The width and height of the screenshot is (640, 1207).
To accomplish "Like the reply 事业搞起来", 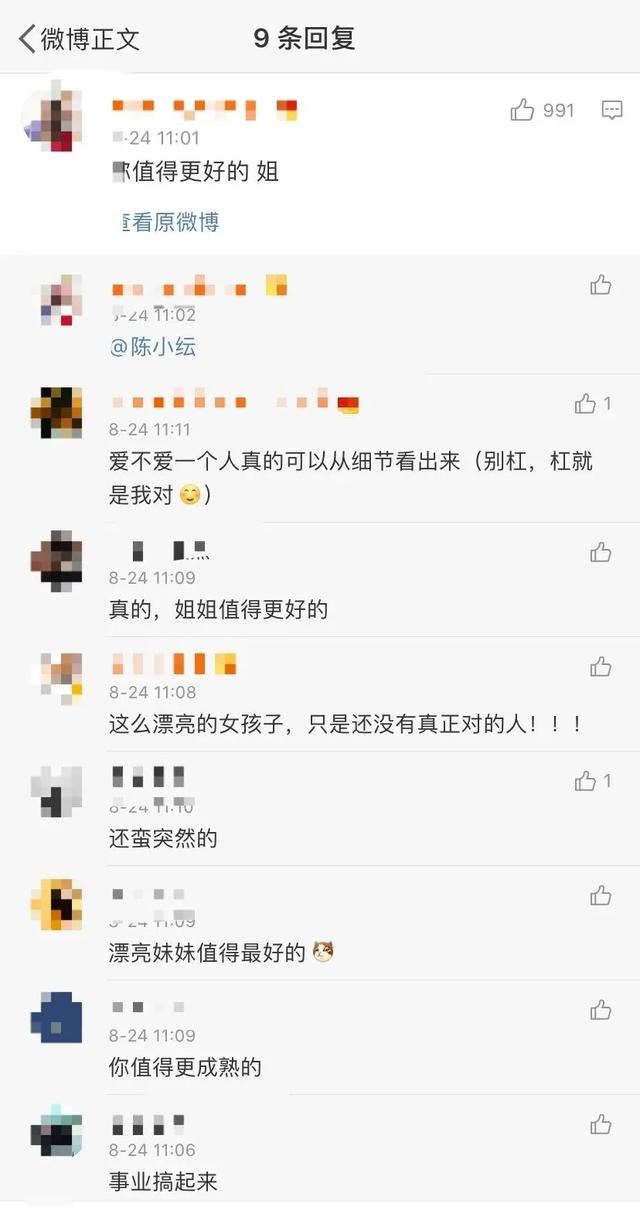I will coord(600,1125).
